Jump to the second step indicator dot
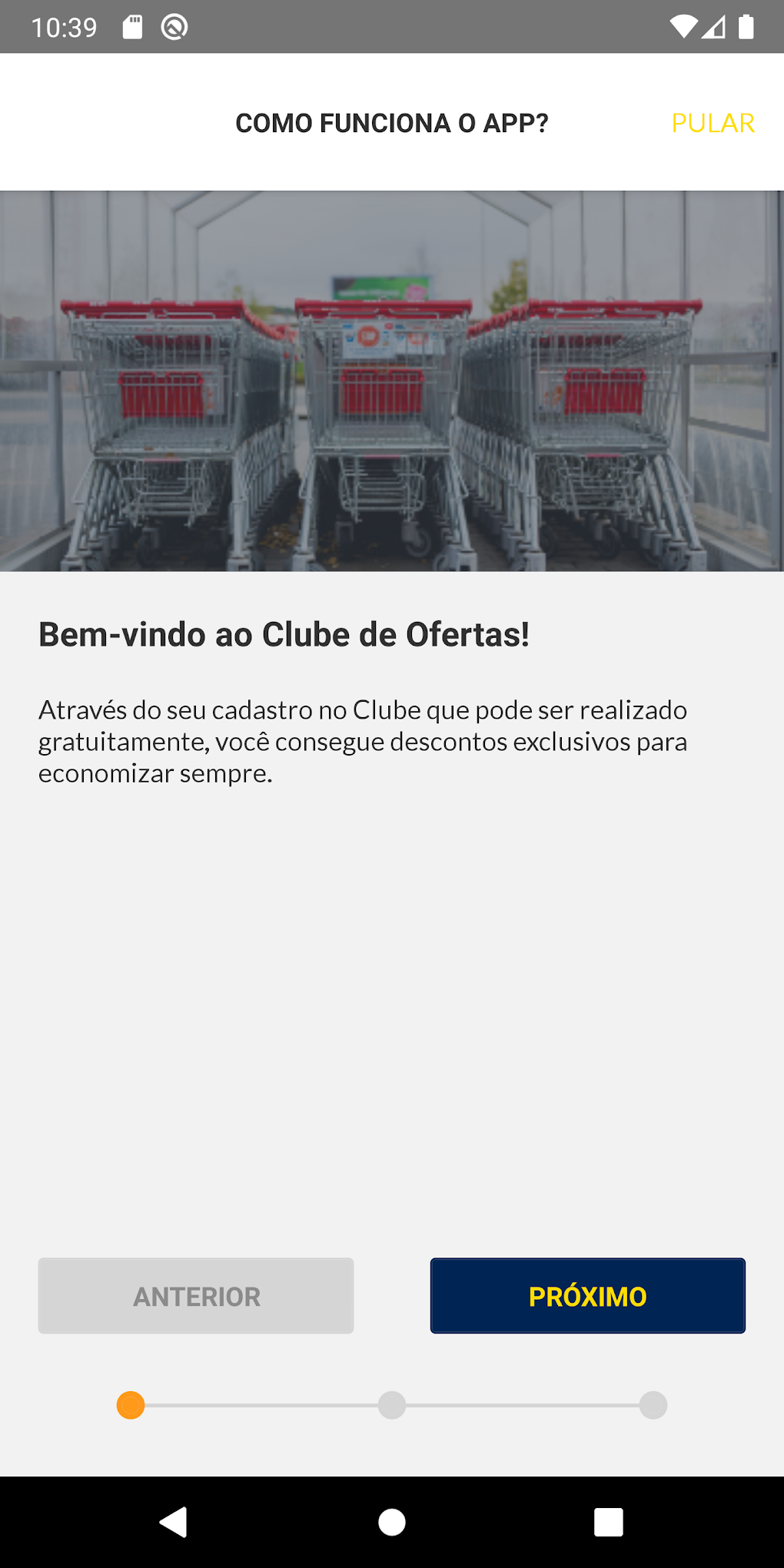The height and width of the screenshot is (1568, 784). pos(392,1405)
